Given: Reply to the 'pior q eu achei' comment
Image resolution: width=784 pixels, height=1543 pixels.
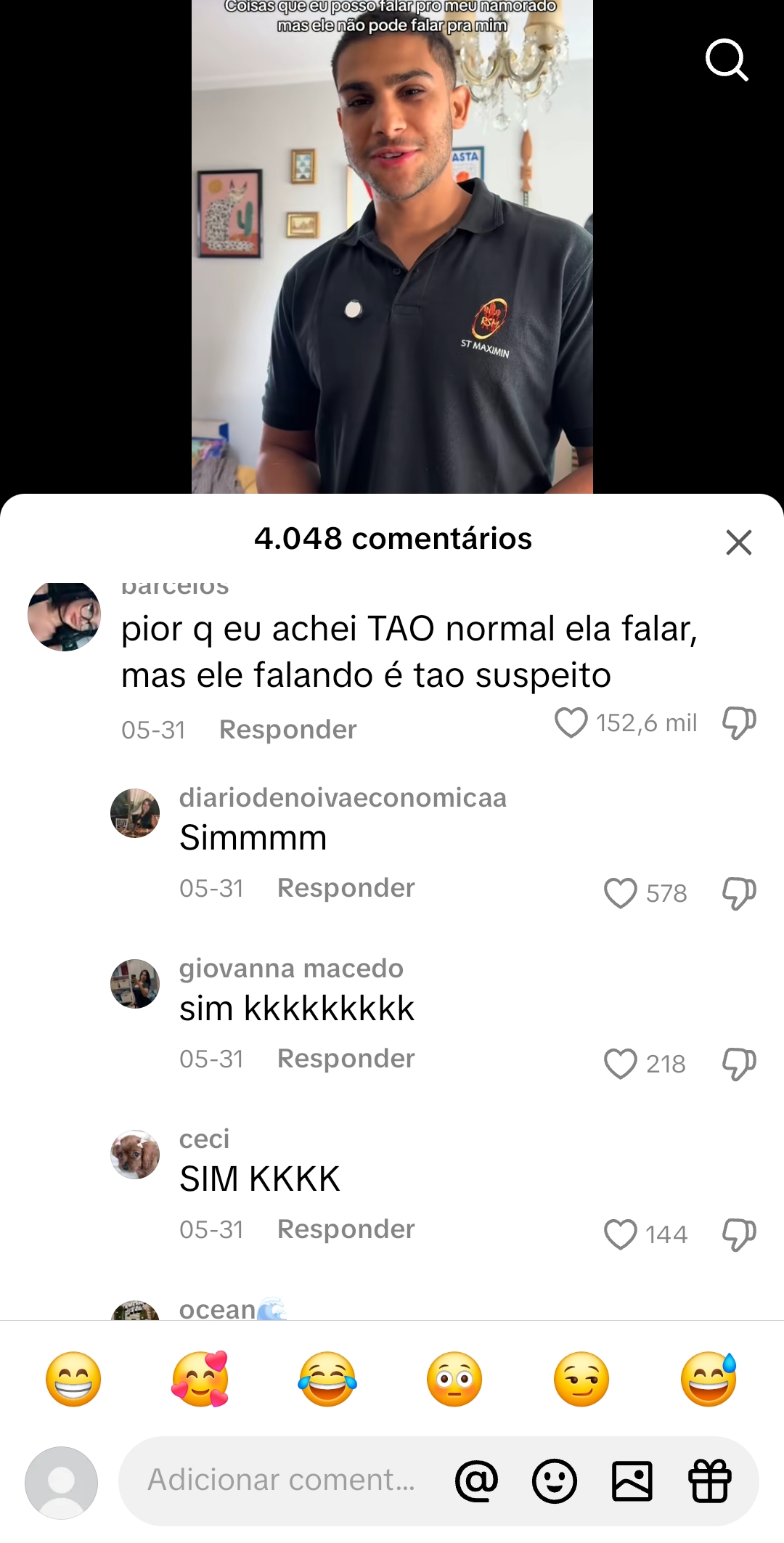Looking at the screenshot, I should coord(288,730).
